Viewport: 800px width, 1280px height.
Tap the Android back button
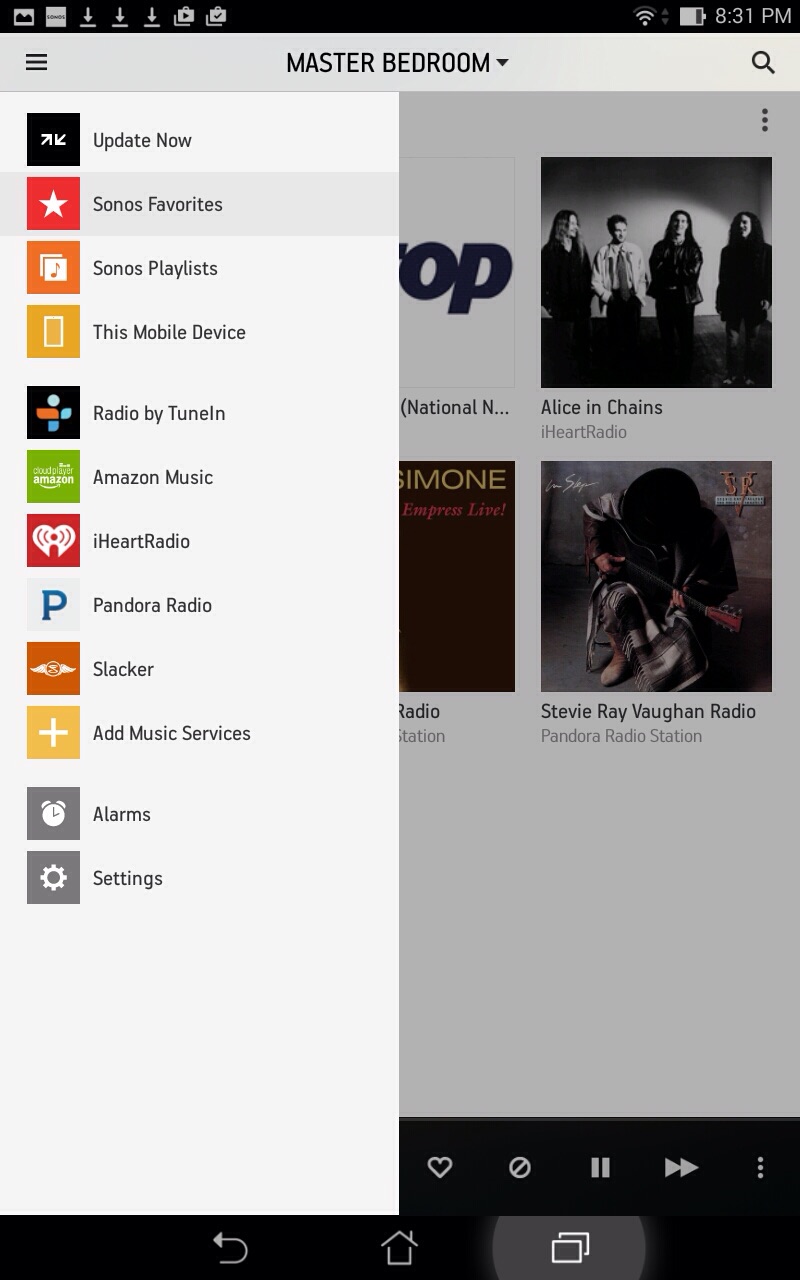click(x=229, y=1247)
